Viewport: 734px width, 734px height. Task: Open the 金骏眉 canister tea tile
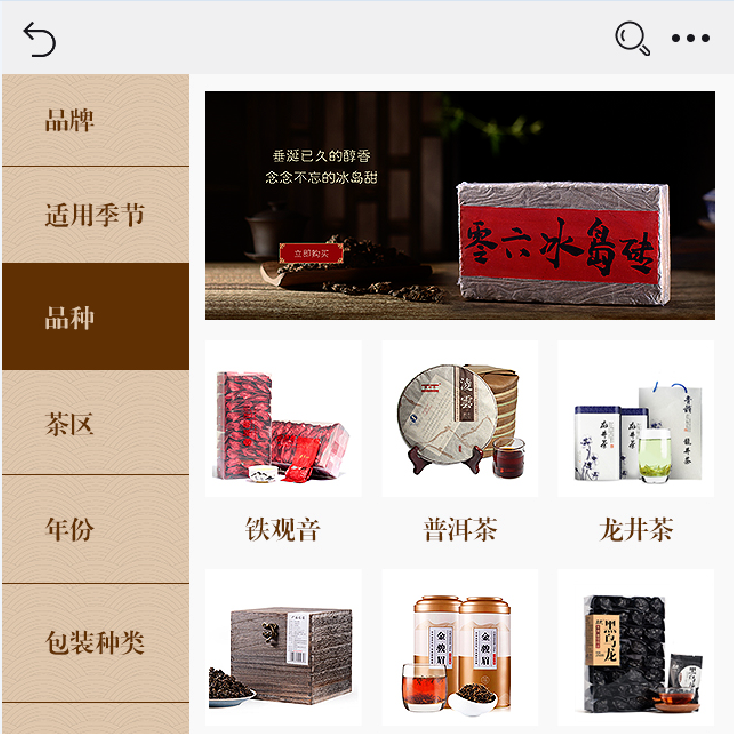tap(460, 648)
